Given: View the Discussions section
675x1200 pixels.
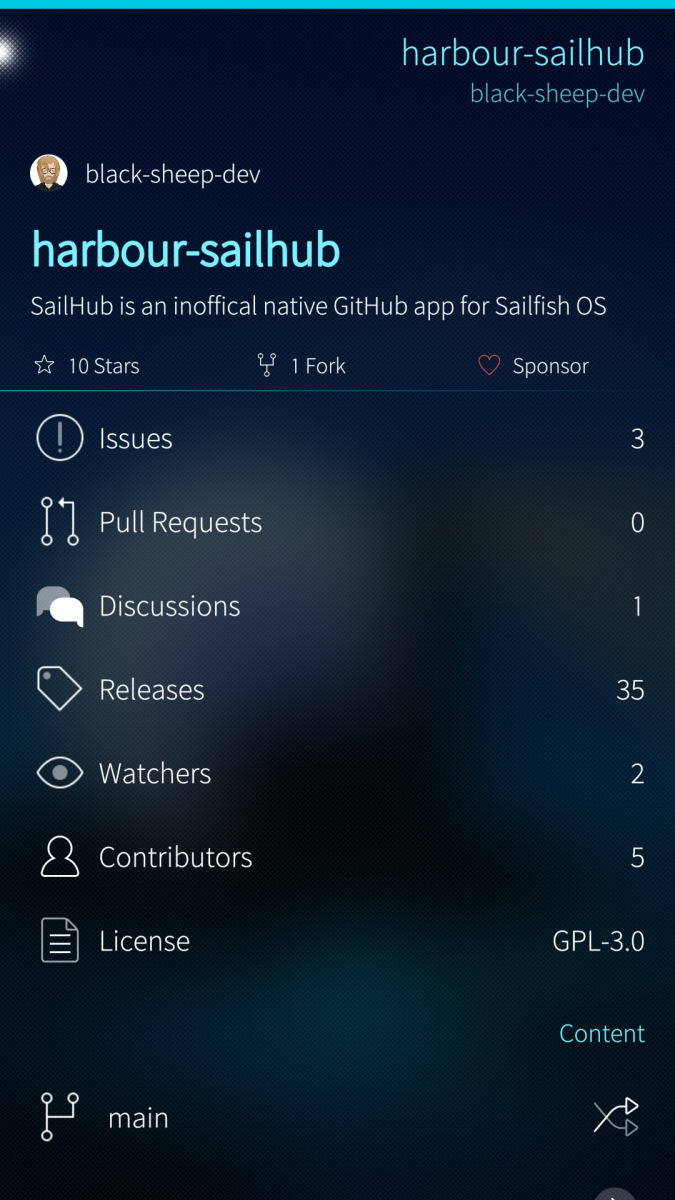Looking at the screenshot, I should point(337,607).
